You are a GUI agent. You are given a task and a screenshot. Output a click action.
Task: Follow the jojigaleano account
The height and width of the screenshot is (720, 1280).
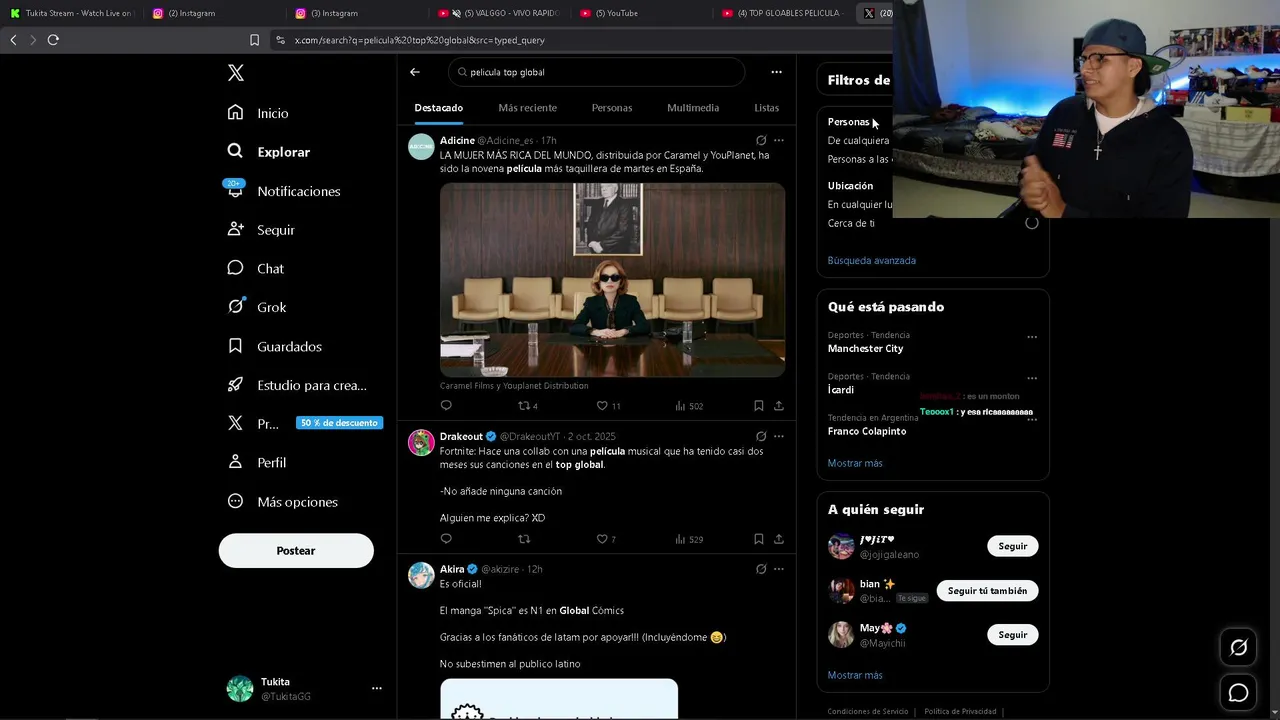(1012, 546)
